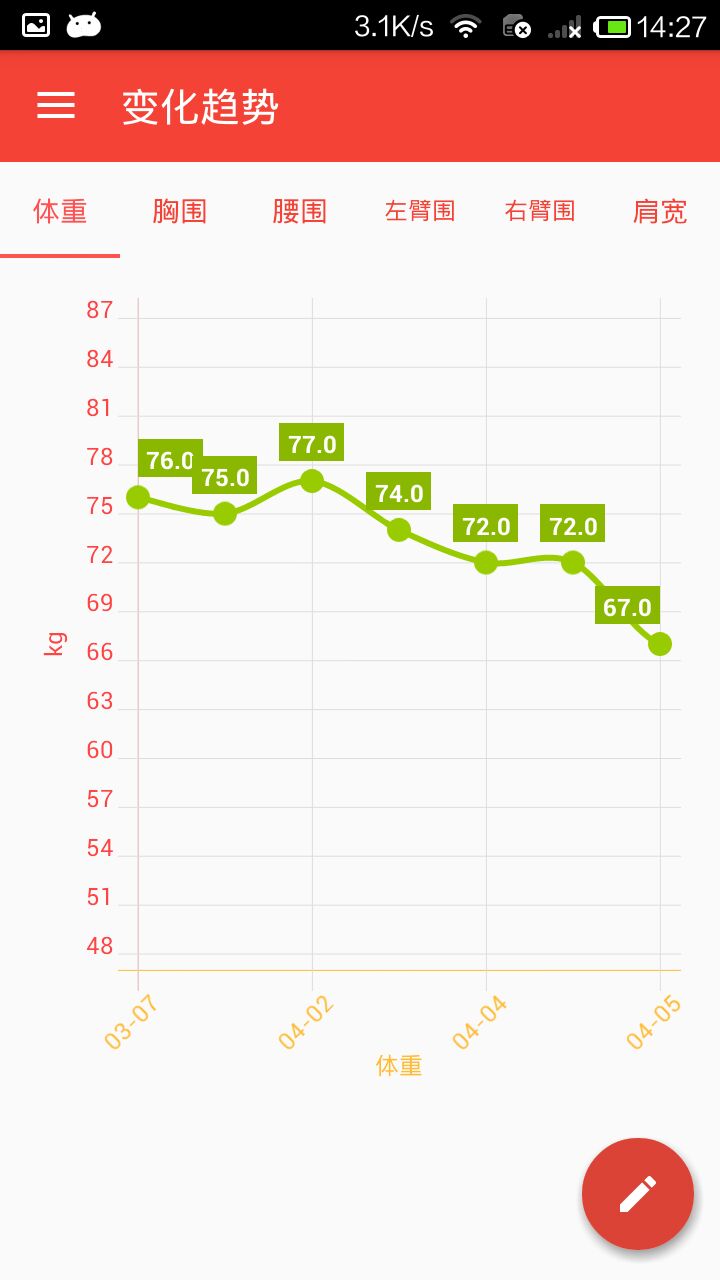Image resolution: width=720 pixels, height=1280 pixels.
Task: Open the 左臂围 tab
Action: coord(420,211)
